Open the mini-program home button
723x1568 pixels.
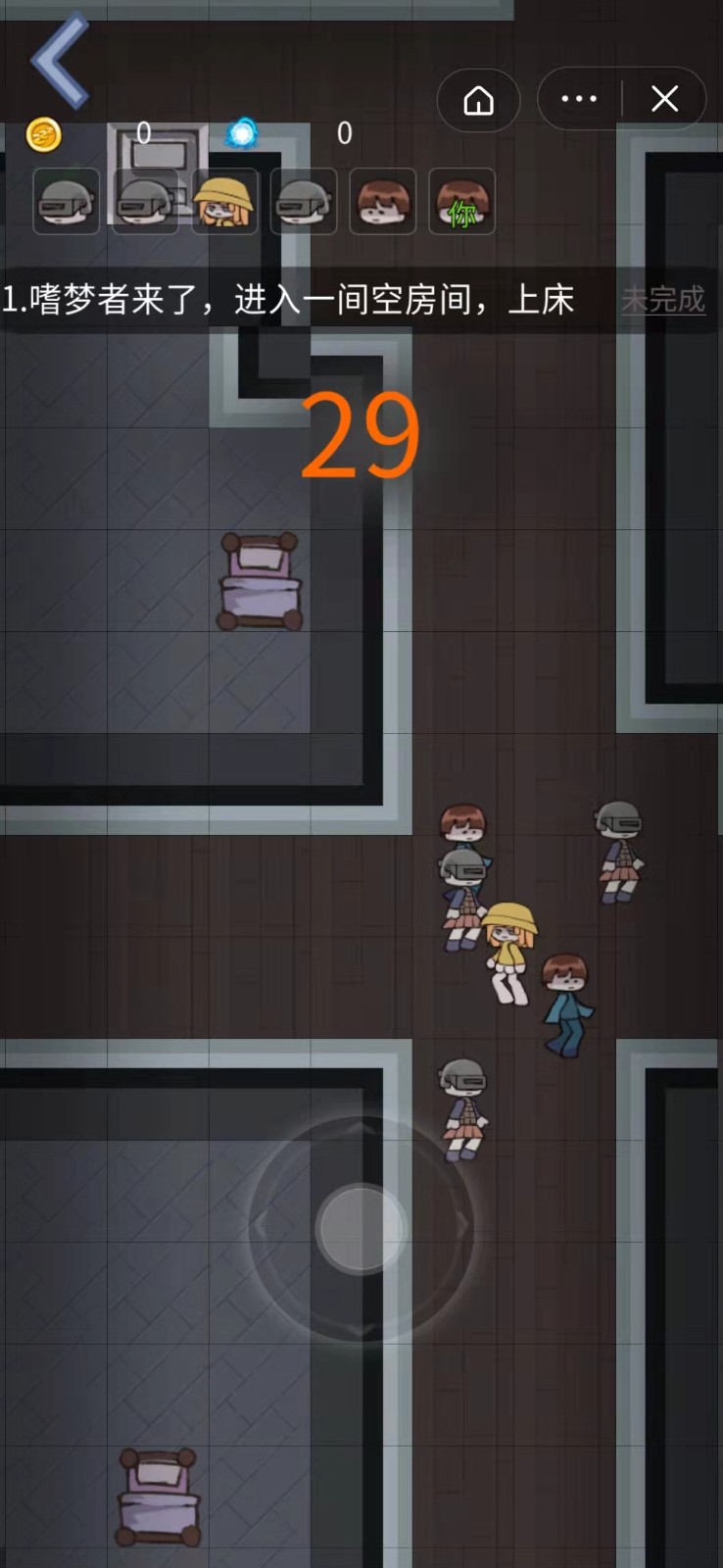tap(478, 100)
